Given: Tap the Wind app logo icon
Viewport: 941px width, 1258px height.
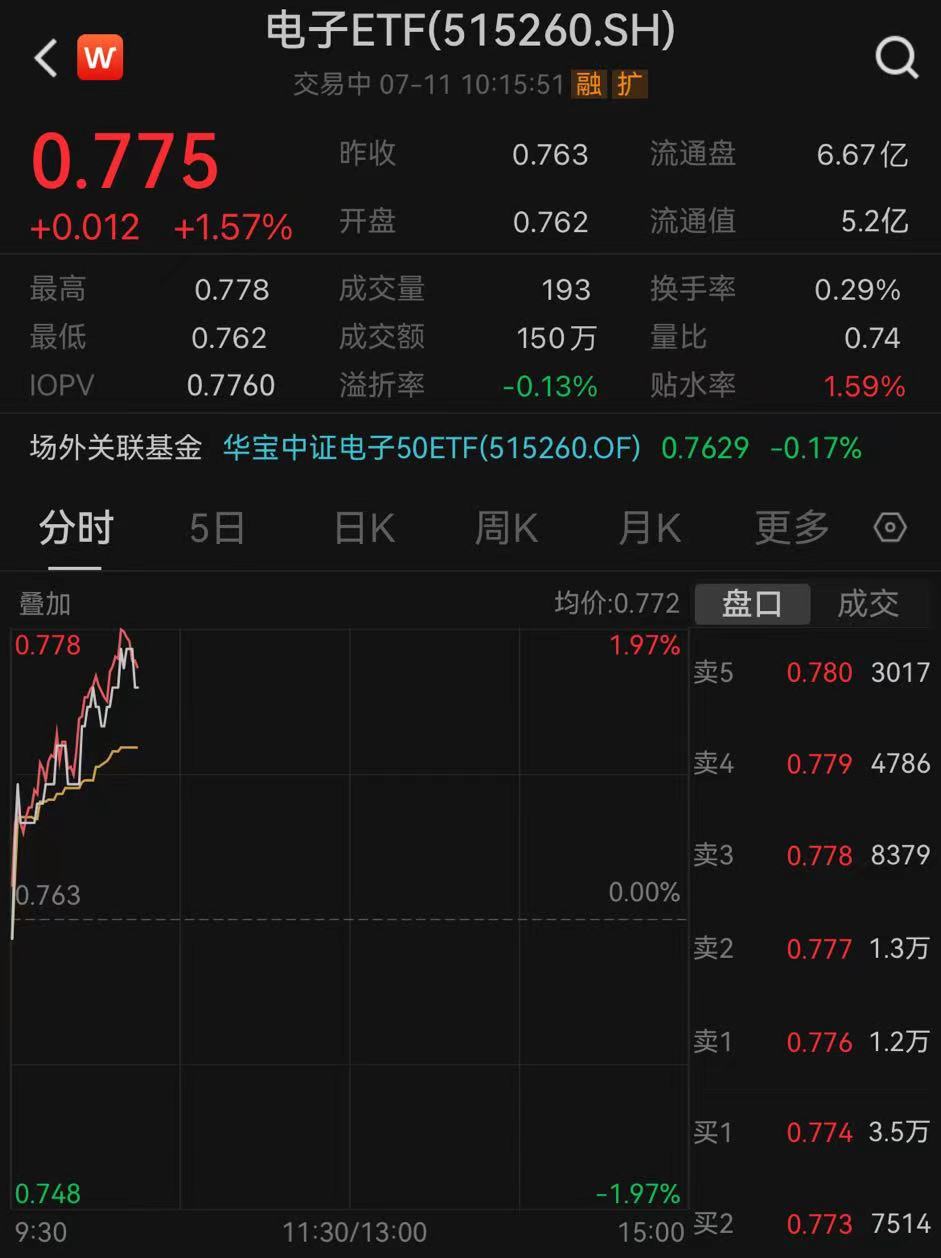Looking at the screenshot, I should 100,57.
